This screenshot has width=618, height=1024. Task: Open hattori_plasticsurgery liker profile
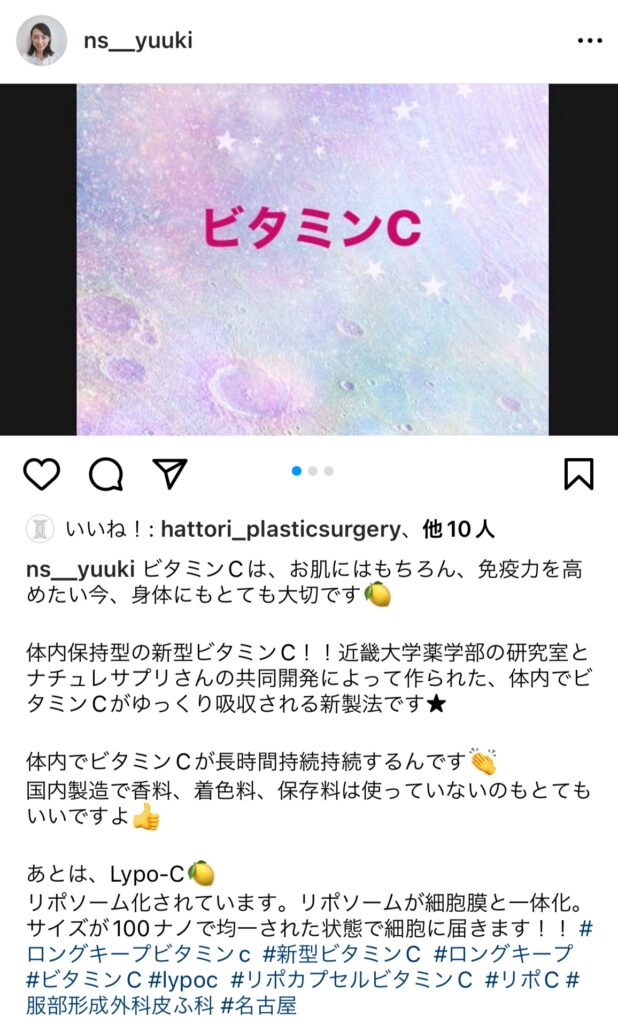click(x=266, y=529)
